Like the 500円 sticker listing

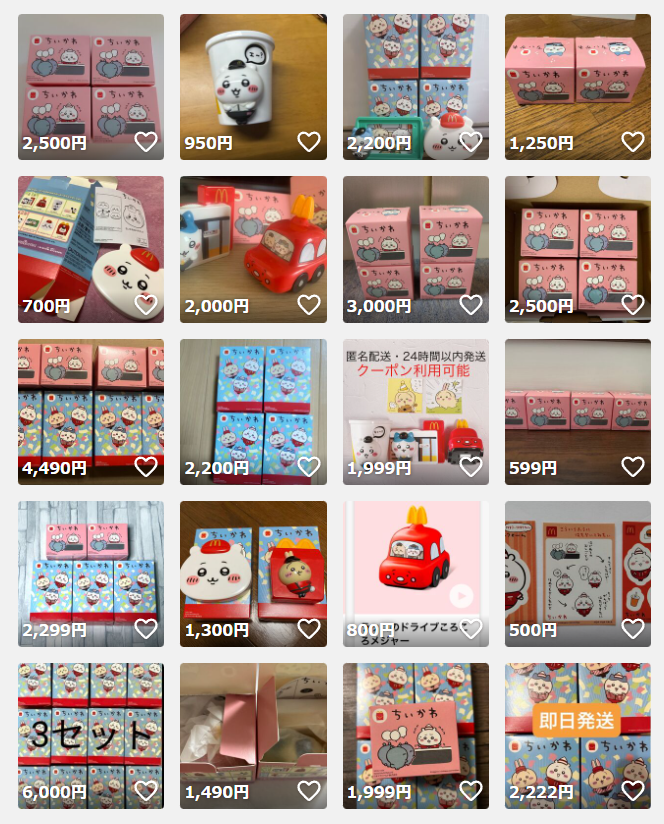(632, 629)
